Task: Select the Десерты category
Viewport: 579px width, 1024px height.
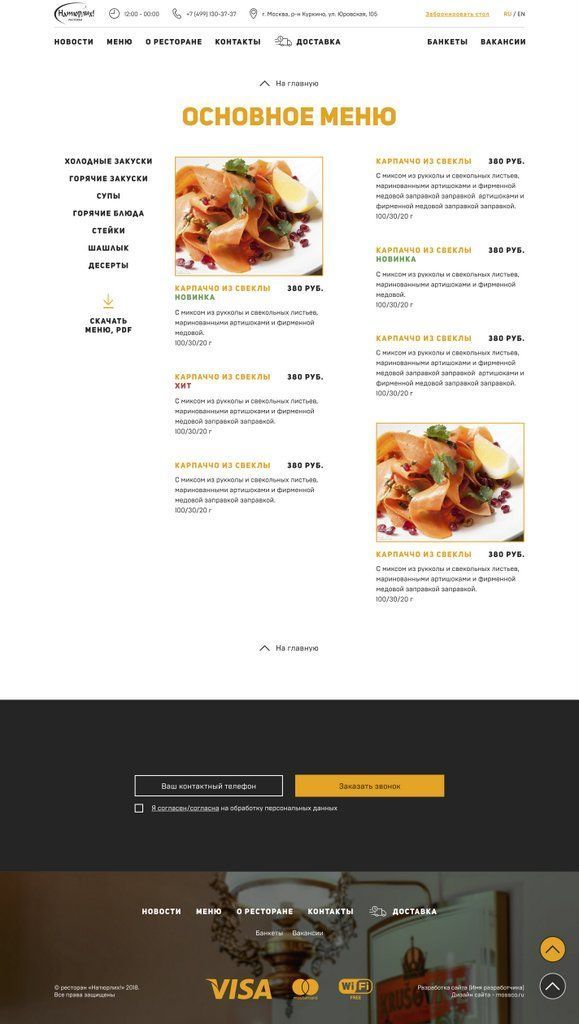Action: point(108,266)
